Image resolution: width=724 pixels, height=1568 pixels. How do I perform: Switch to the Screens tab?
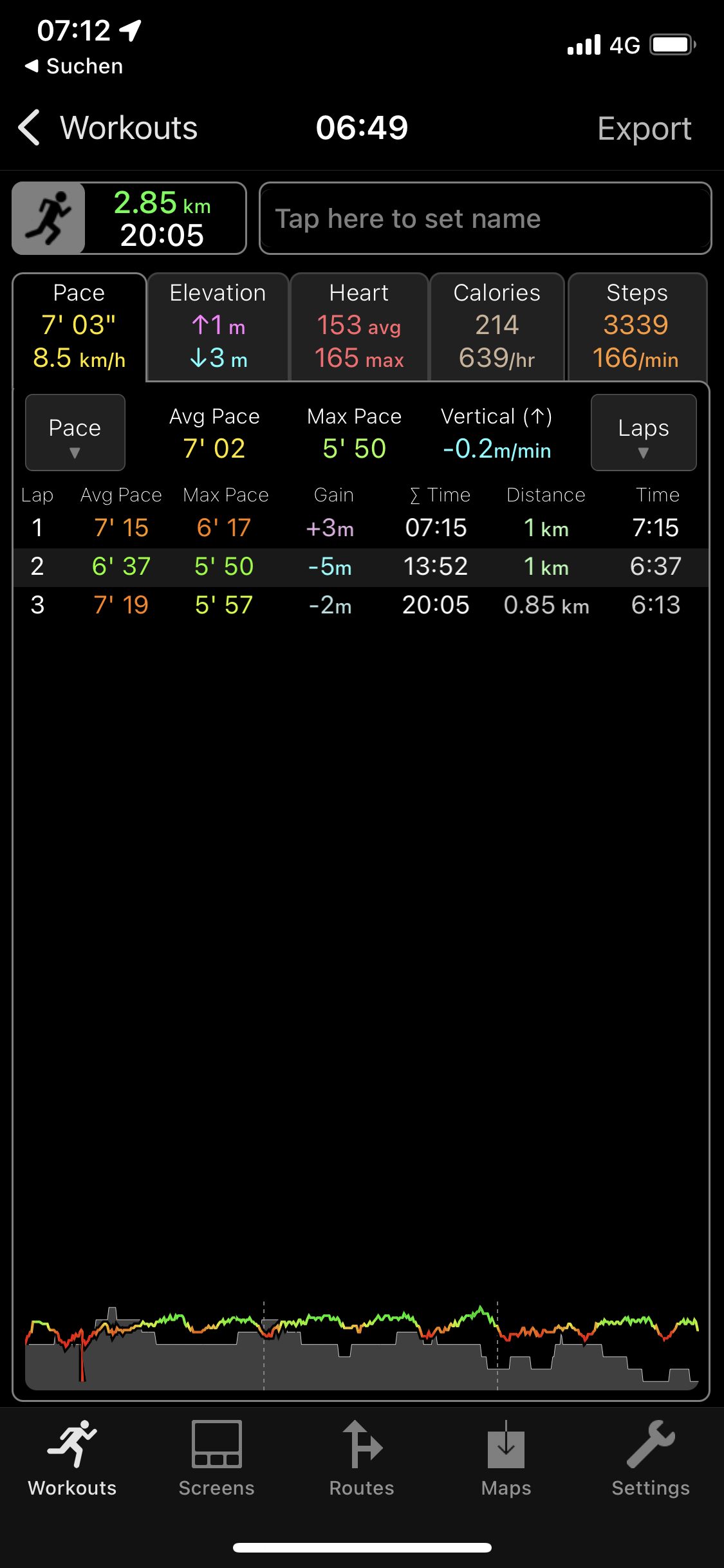pyautogui.click(x=217, y=1458)
